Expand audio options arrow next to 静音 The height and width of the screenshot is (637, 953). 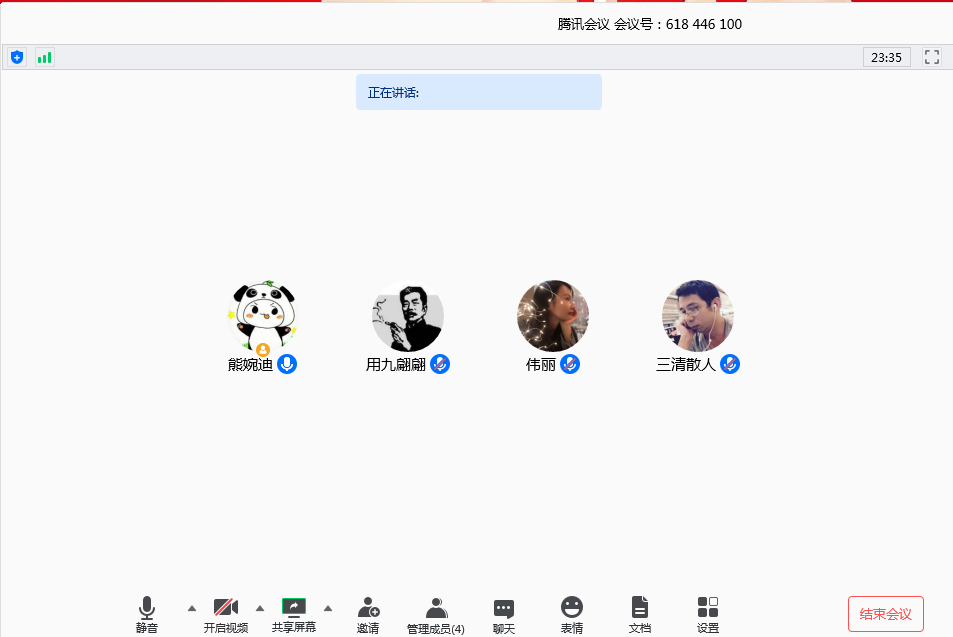coord(192,607)
